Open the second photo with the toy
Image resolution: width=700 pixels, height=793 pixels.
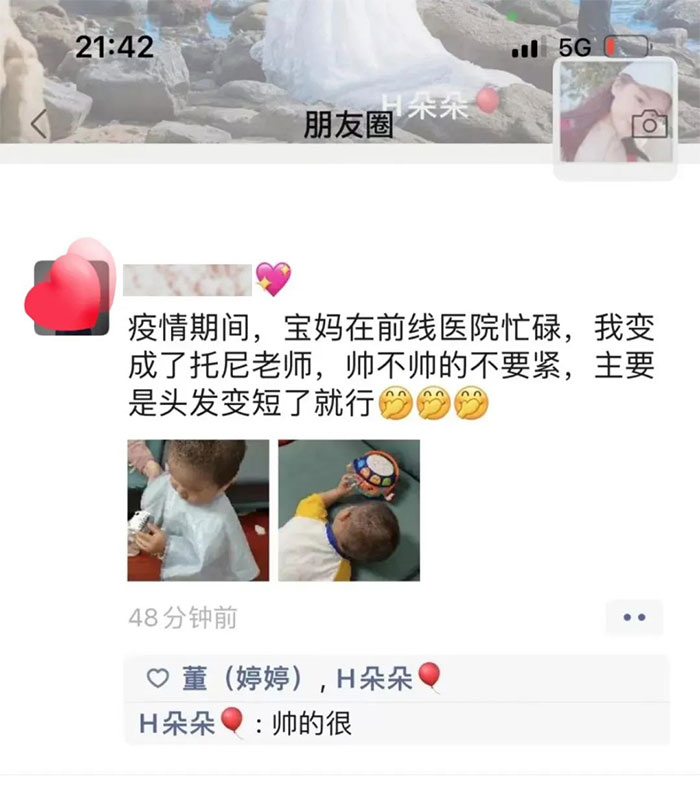pos(348,510)
